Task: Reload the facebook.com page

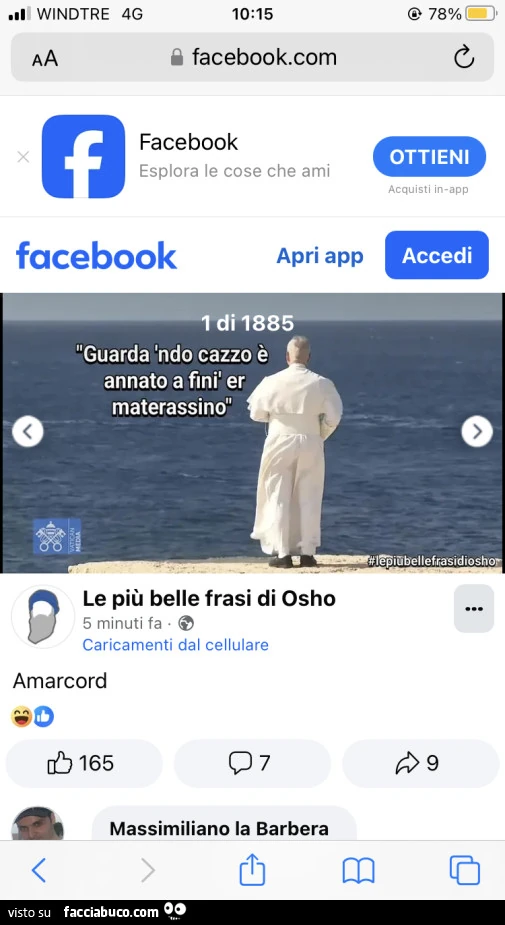Action: point(464,57)
